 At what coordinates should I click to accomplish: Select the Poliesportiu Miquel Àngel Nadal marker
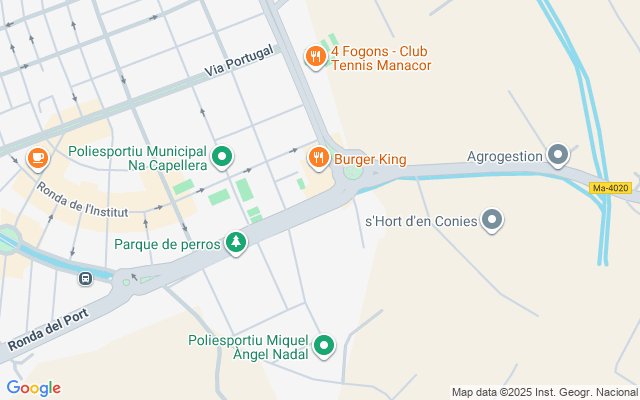point(324,347)
